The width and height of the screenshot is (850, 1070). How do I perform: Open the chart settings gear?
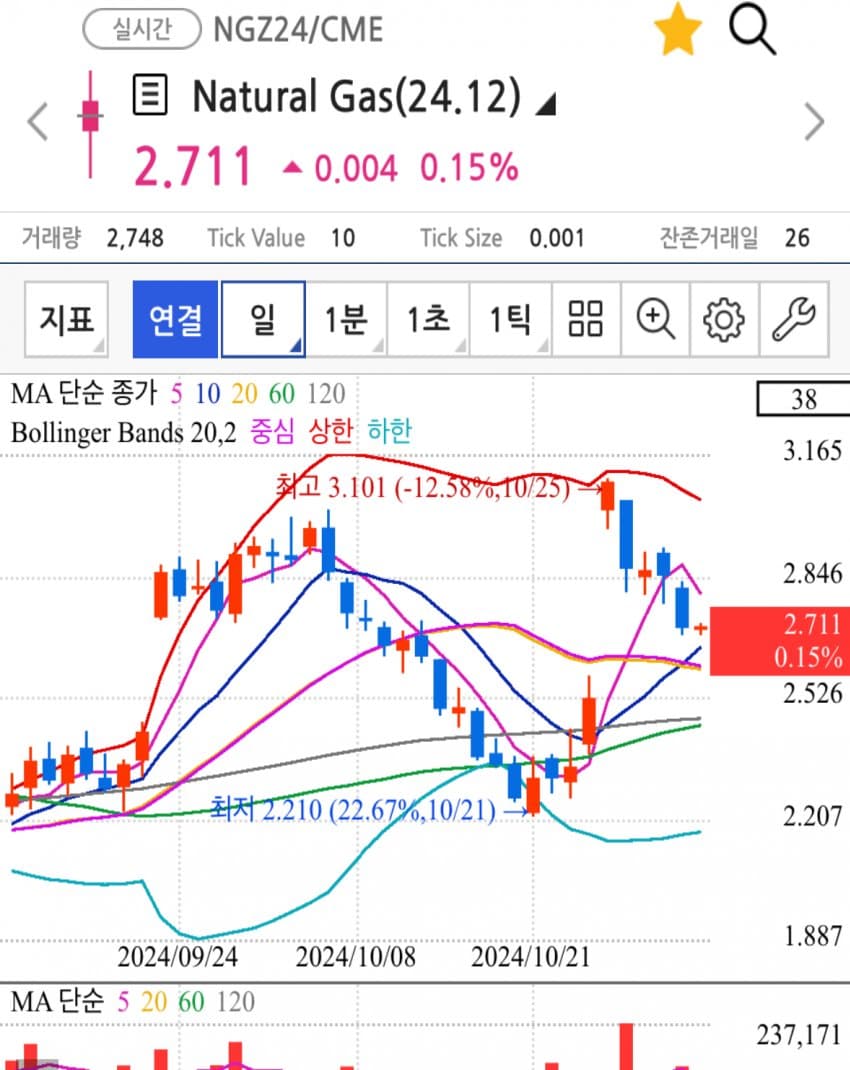(x=724, y=320)
